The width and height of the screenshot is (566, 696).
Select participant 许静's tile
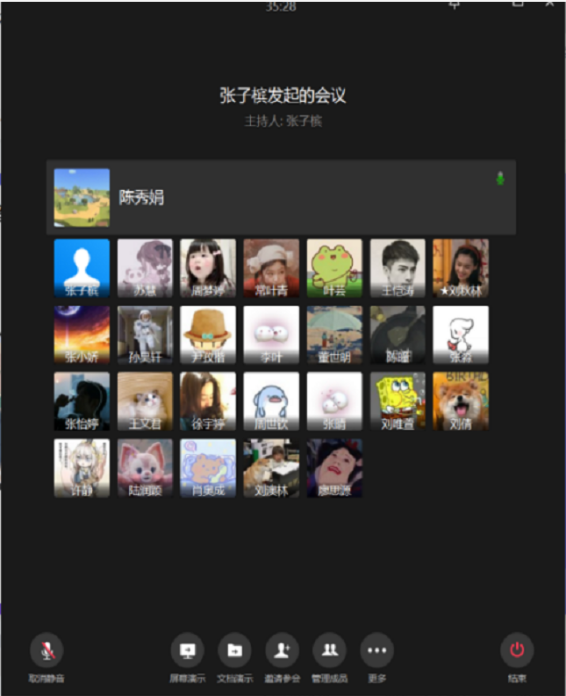click(x=82, y=468)
